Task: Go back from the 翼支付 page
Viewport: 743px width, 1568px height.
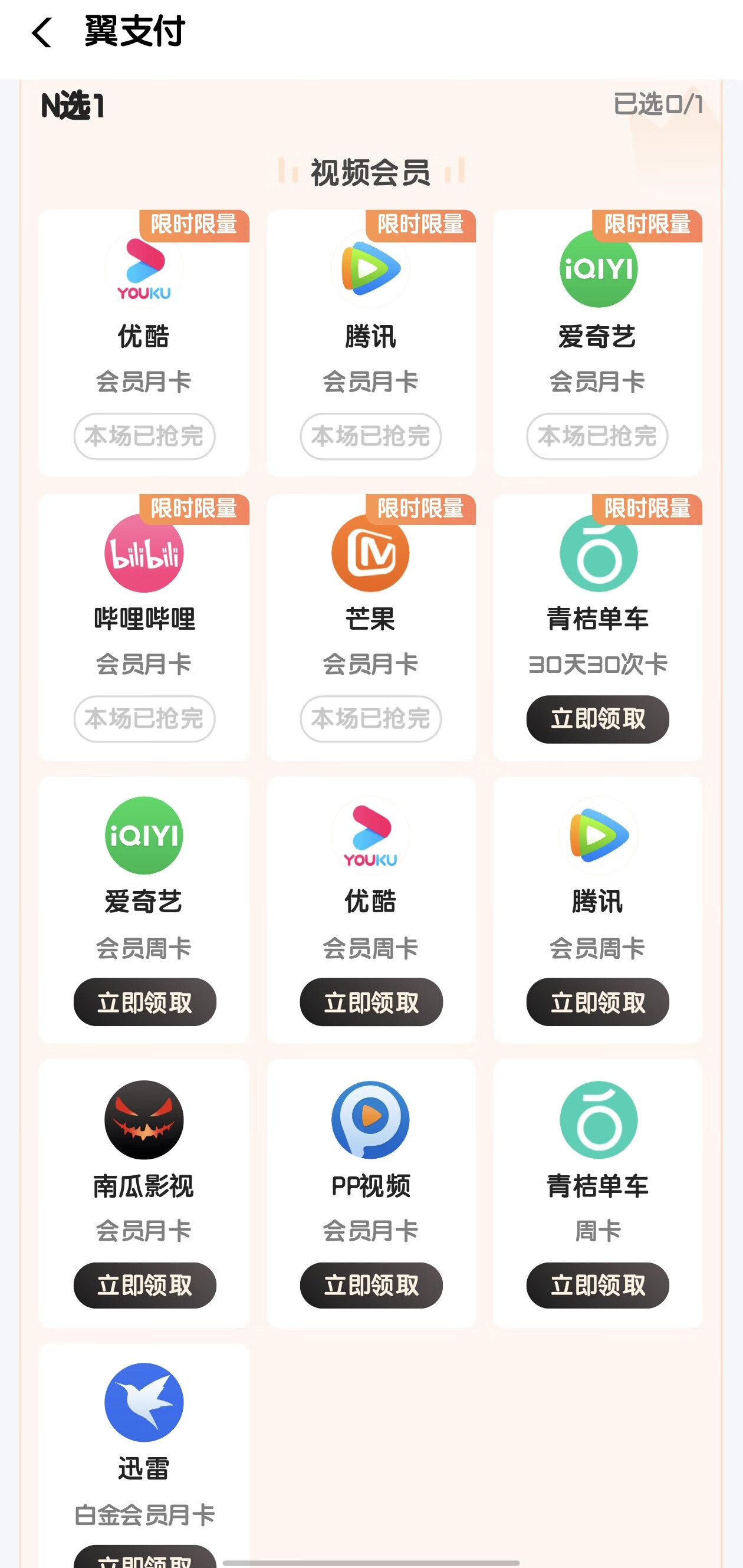Action: click(41, 32)
